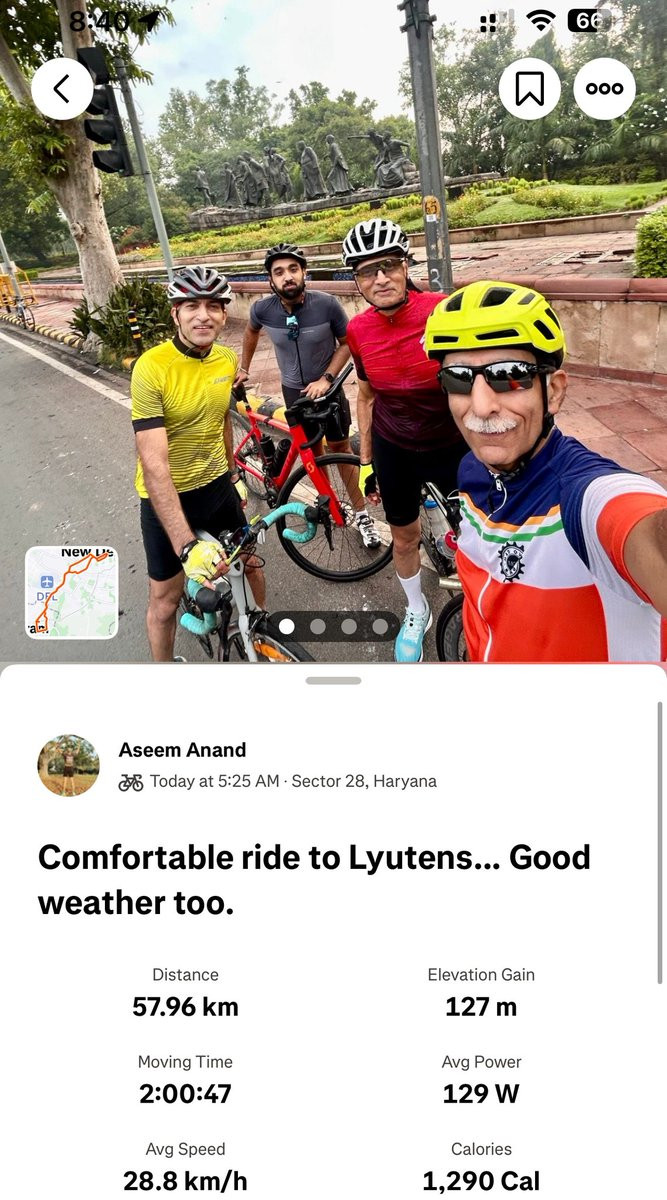Bookmark this ride activity

click(530, 89)
